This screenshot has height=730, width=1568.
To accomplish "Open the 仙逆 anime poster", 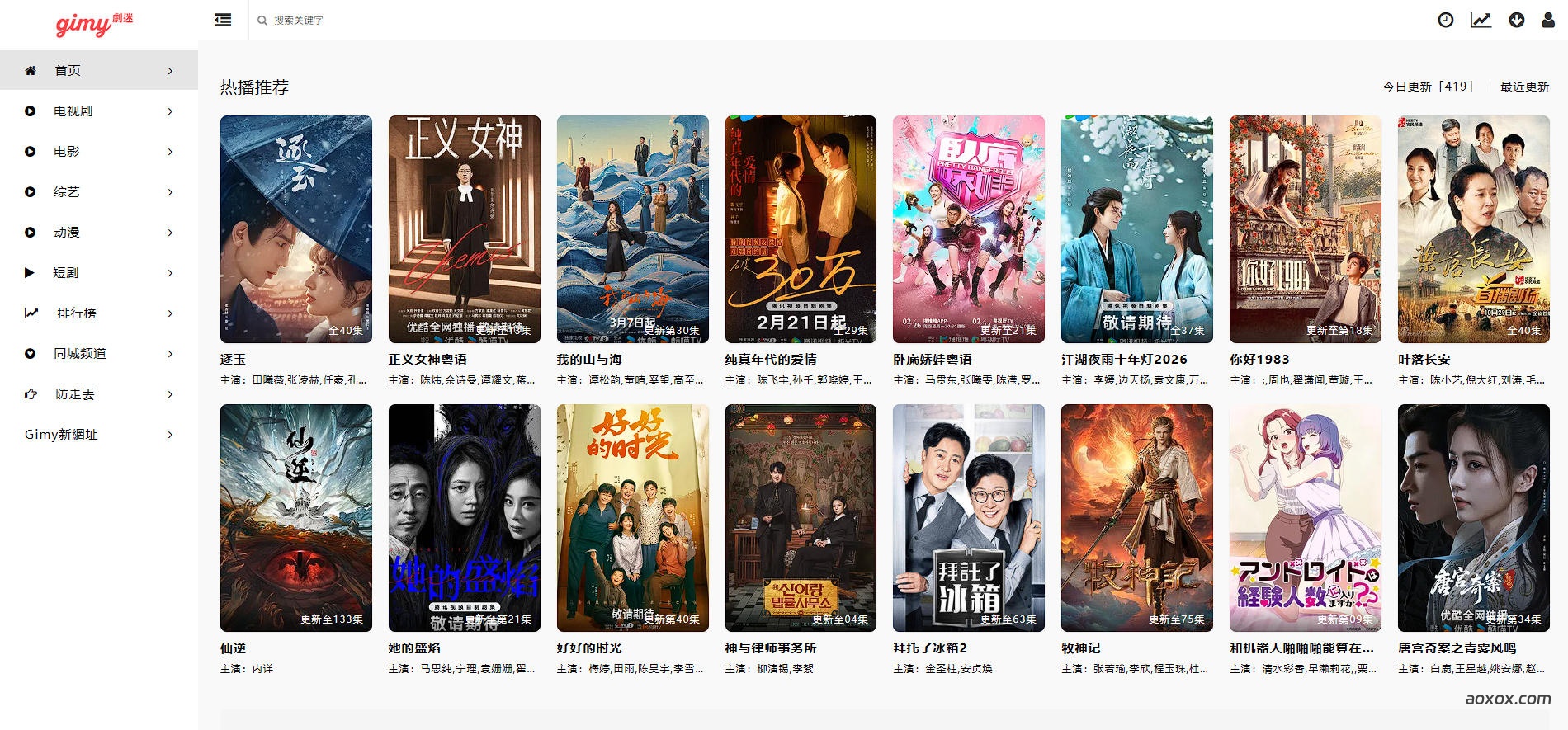I will coord(295,517).
